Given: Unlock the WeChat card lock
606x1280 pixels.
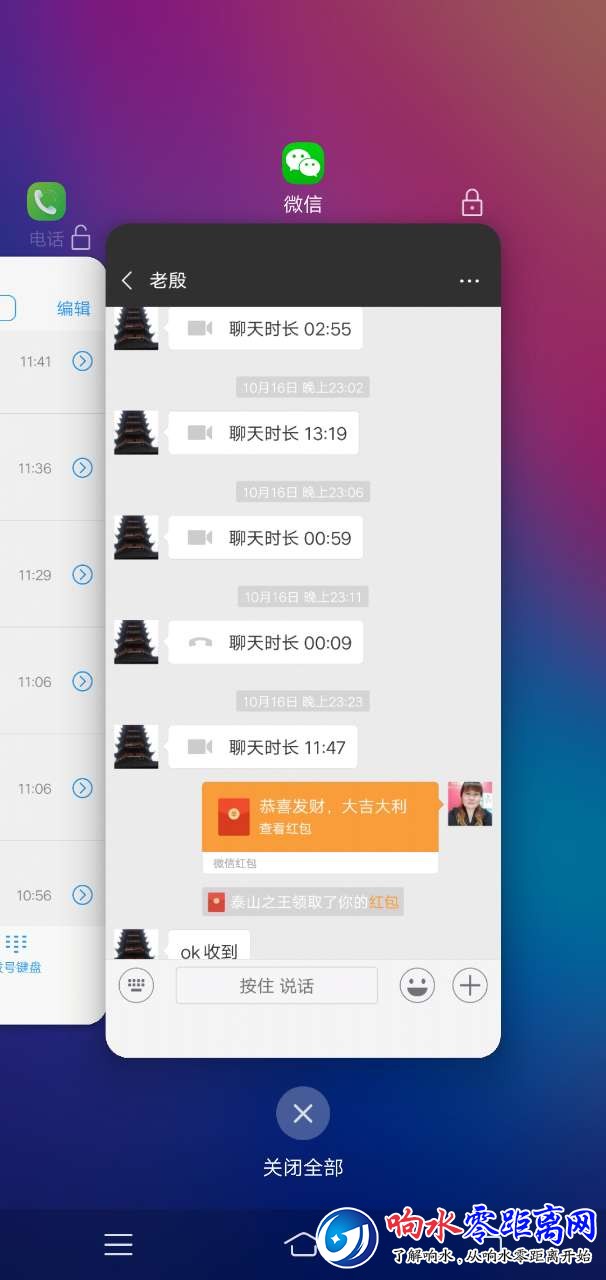Looking at the screenshot, I should (472, 204).
